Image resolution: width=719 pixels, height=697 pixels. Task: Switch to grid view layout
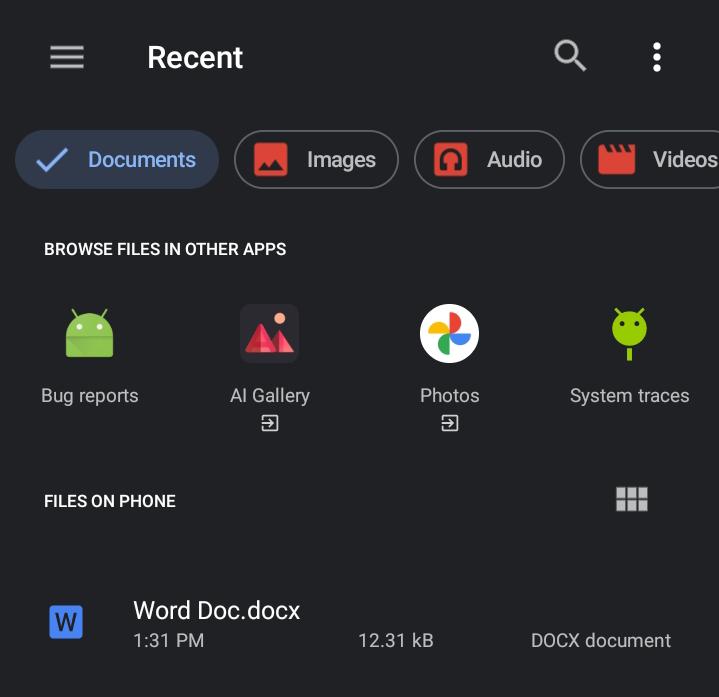[x=632, y=499]
